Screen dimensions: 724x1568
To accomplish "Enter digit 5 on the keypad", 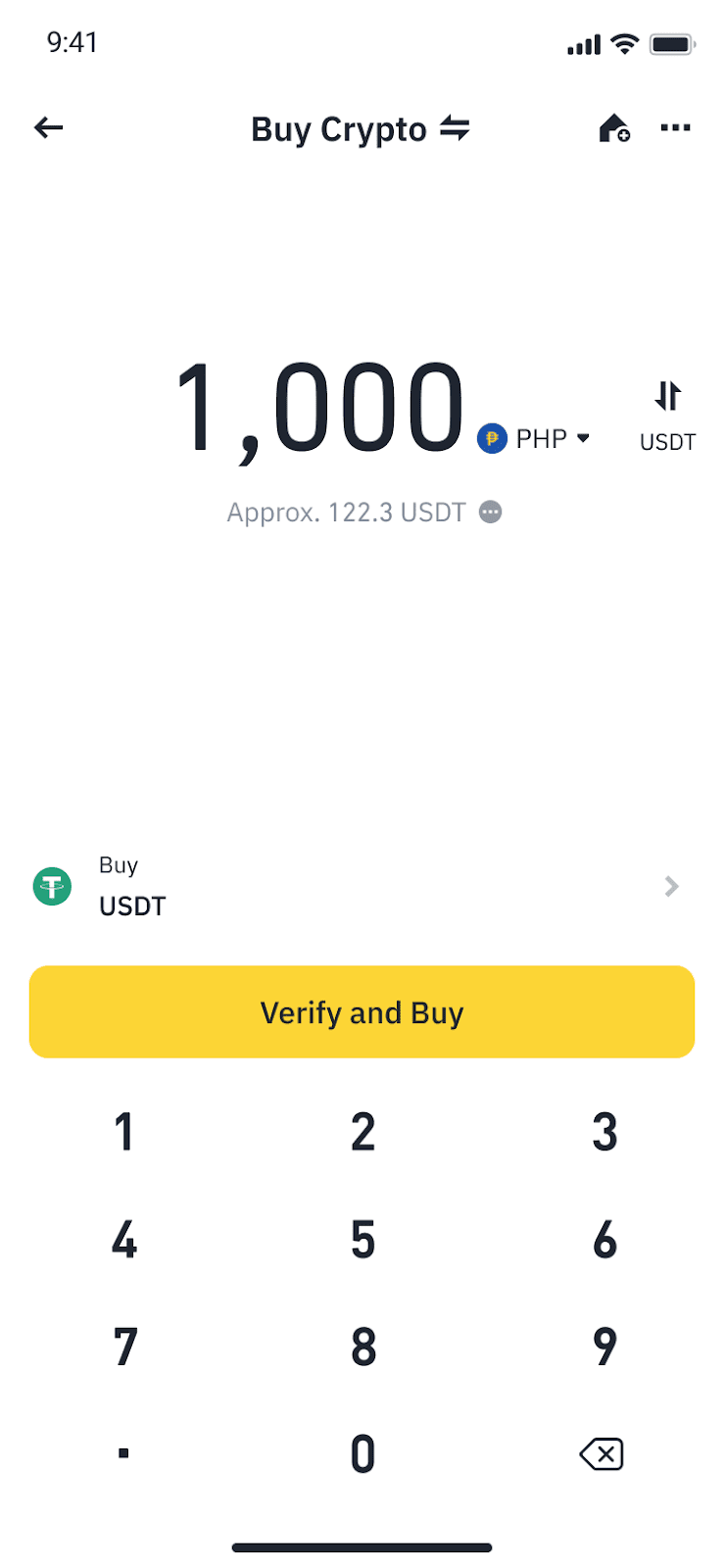I will pos(362,1240).
